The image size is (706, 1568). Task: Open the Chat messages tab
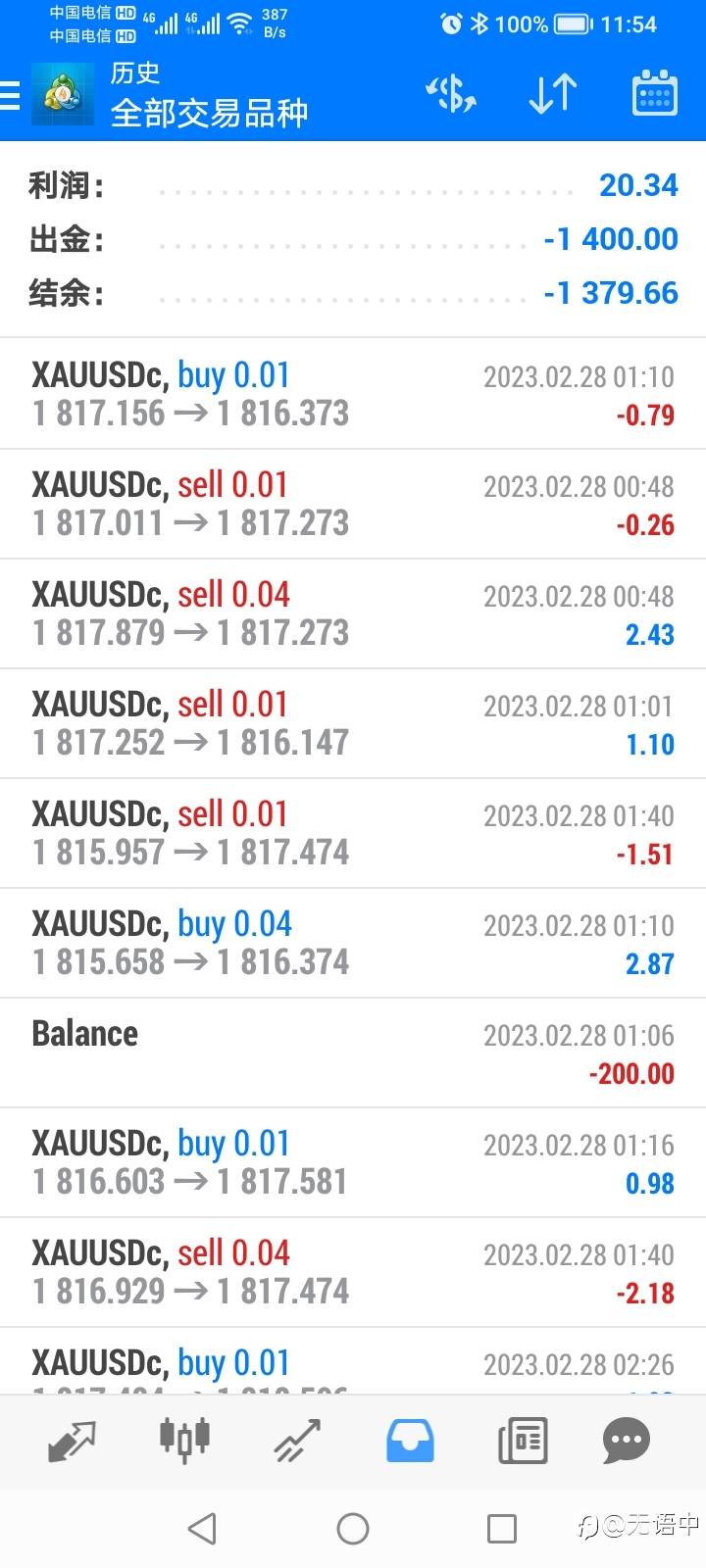(626, 1440)
